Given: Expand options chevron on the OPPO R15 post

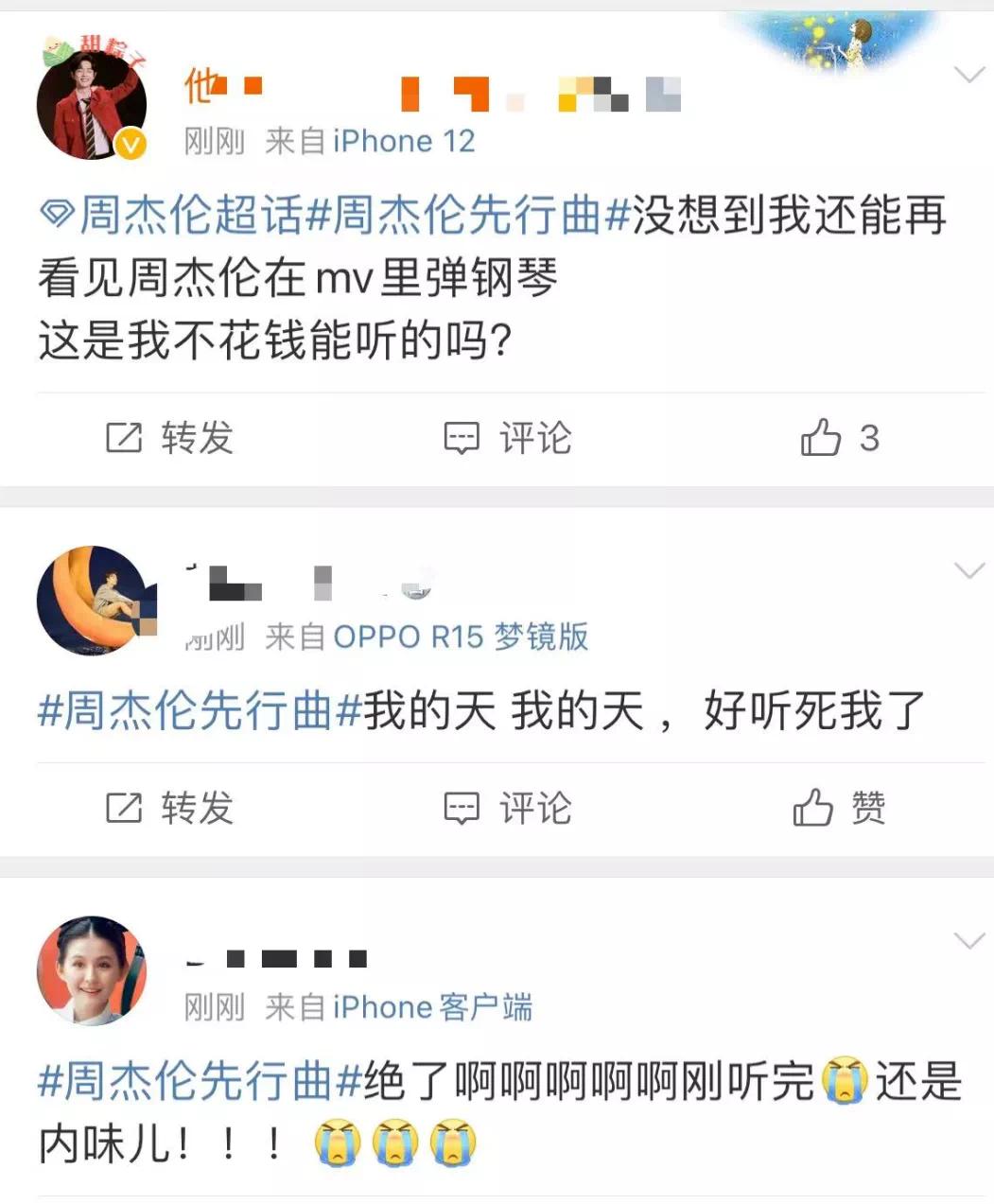Looking at the screenshot, I should tap(969, 569).
